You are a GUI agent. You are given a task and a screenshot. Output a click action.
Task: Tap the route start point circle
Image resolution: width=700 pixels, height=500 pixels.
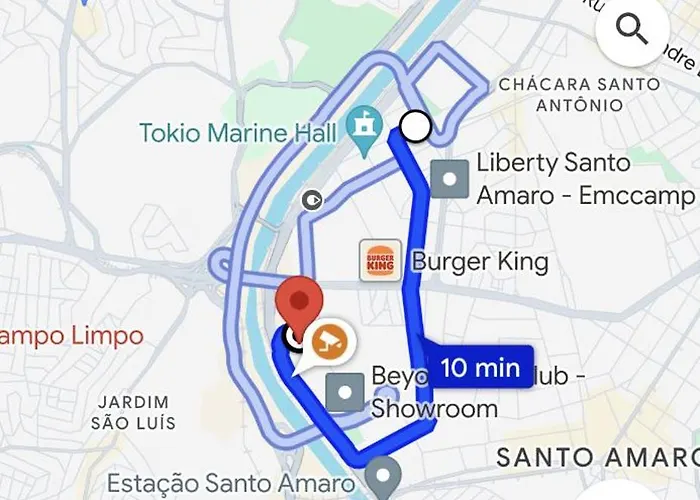click(415, 127)
